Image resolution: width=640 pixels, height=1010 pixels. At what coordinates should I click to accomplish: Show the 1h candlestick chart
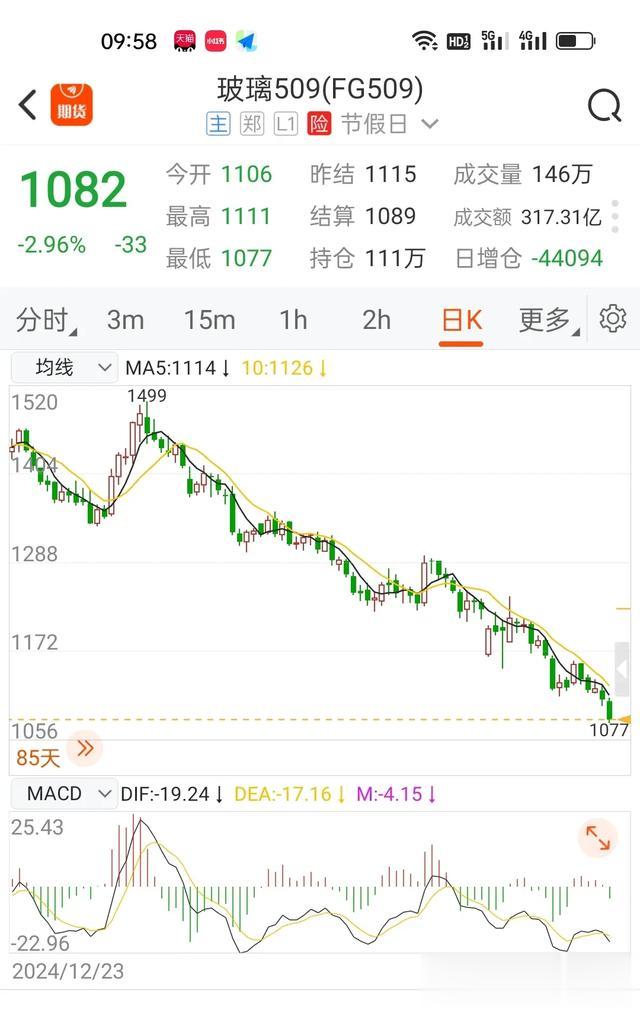(x=293, y=320)
